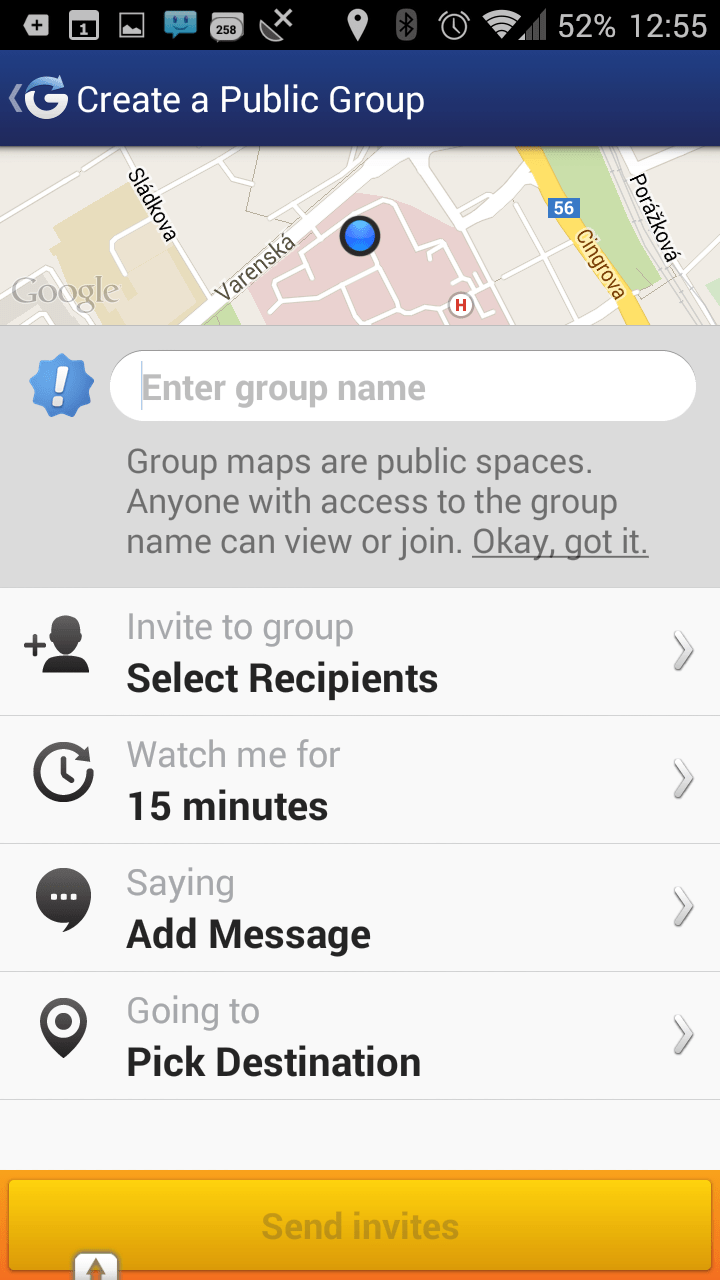This screenshot has height=1280, width=720.
Task: Change the Watch me for duration
Action: [x=360, y=780]
